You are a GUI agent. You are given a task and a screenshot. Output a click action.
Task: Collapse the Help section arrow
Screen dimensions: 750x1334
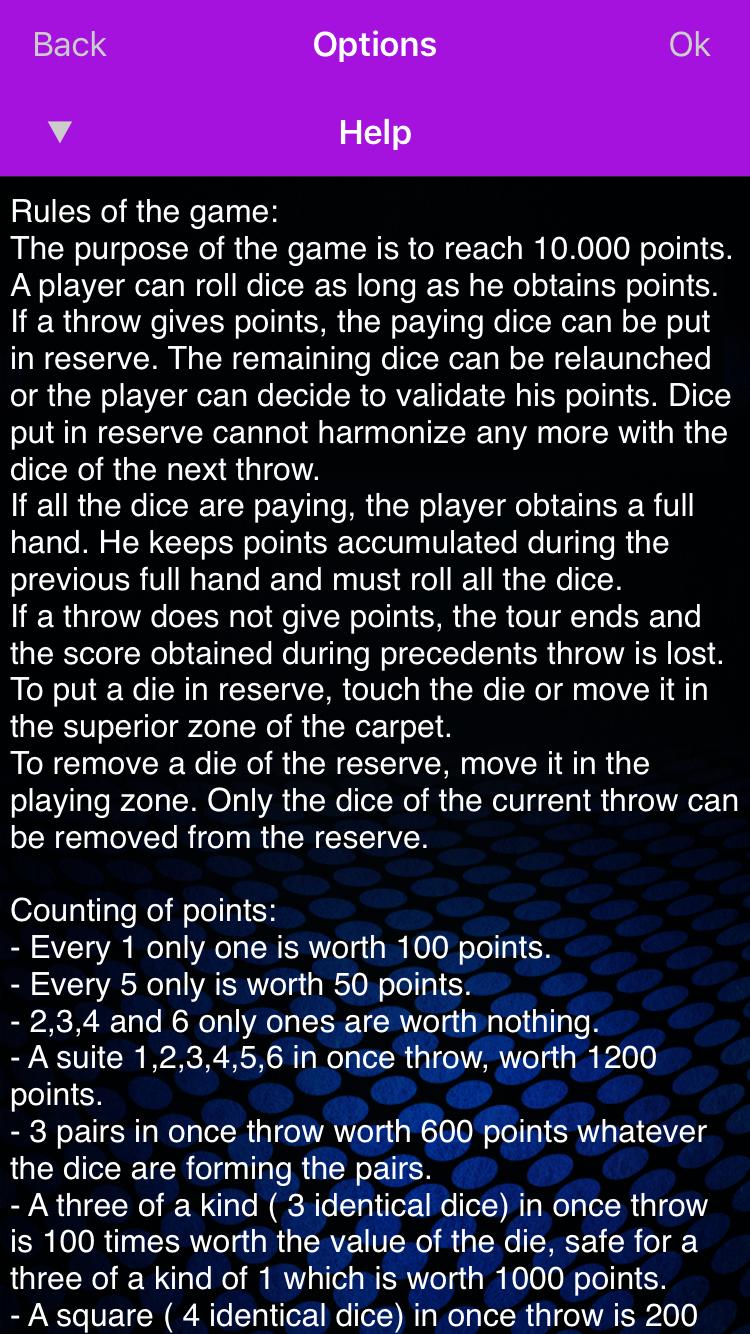click(60, 132)
